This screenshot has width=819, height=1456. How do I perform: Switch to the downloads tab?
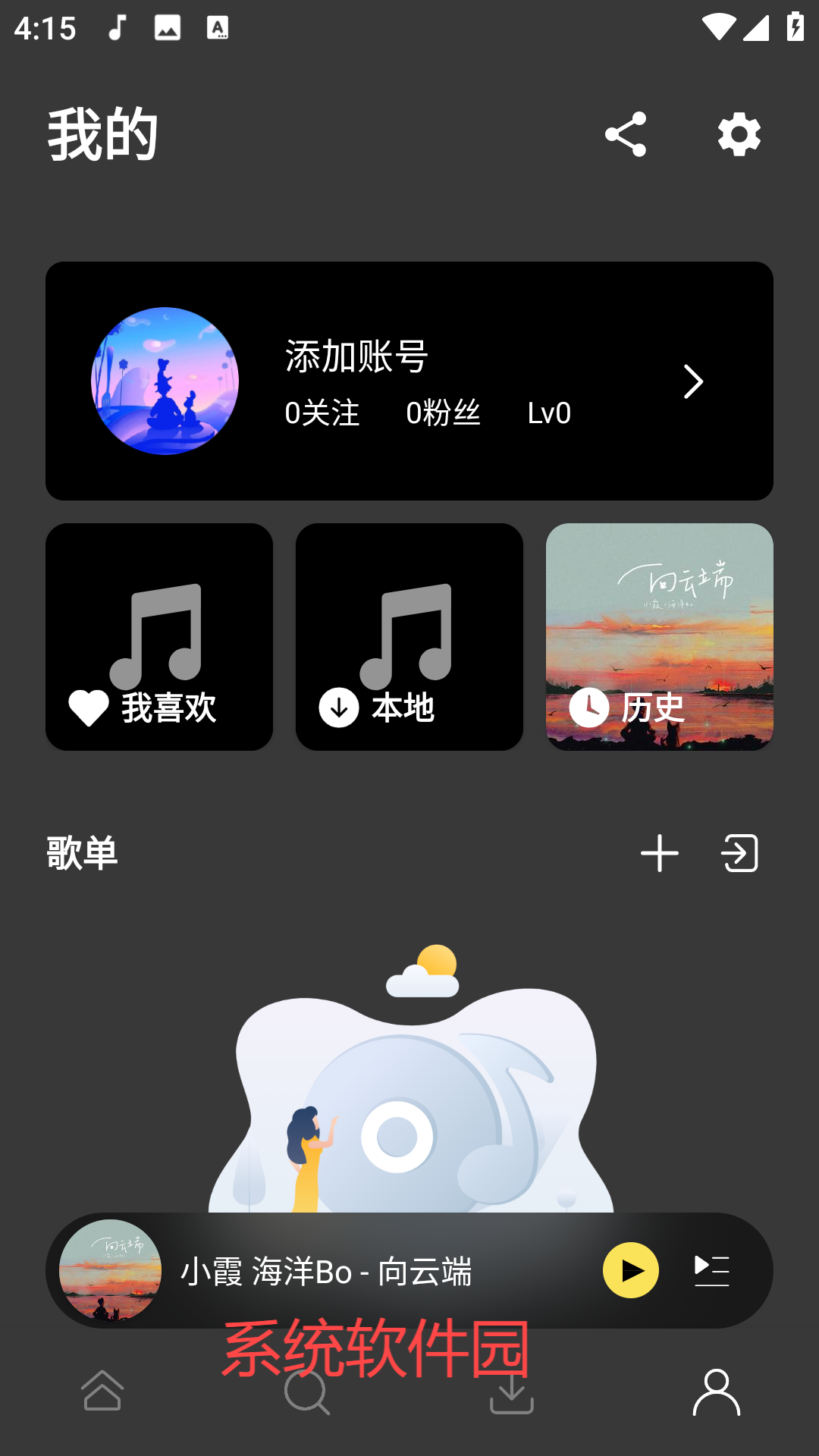click(x=512, y=1392)
